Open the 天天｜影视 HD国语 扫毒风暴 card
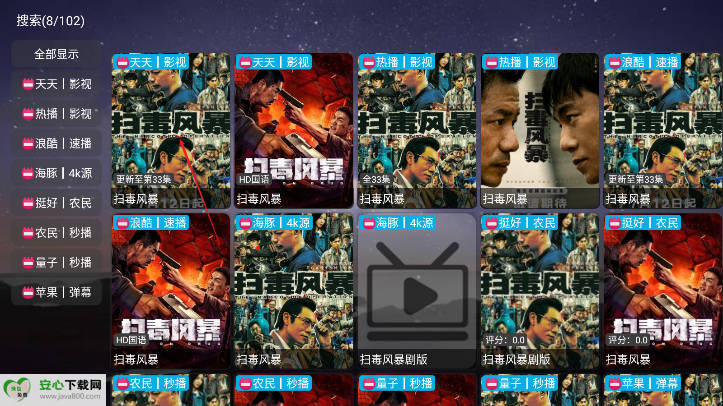This screenshot has width=723, height=406. 293,130
